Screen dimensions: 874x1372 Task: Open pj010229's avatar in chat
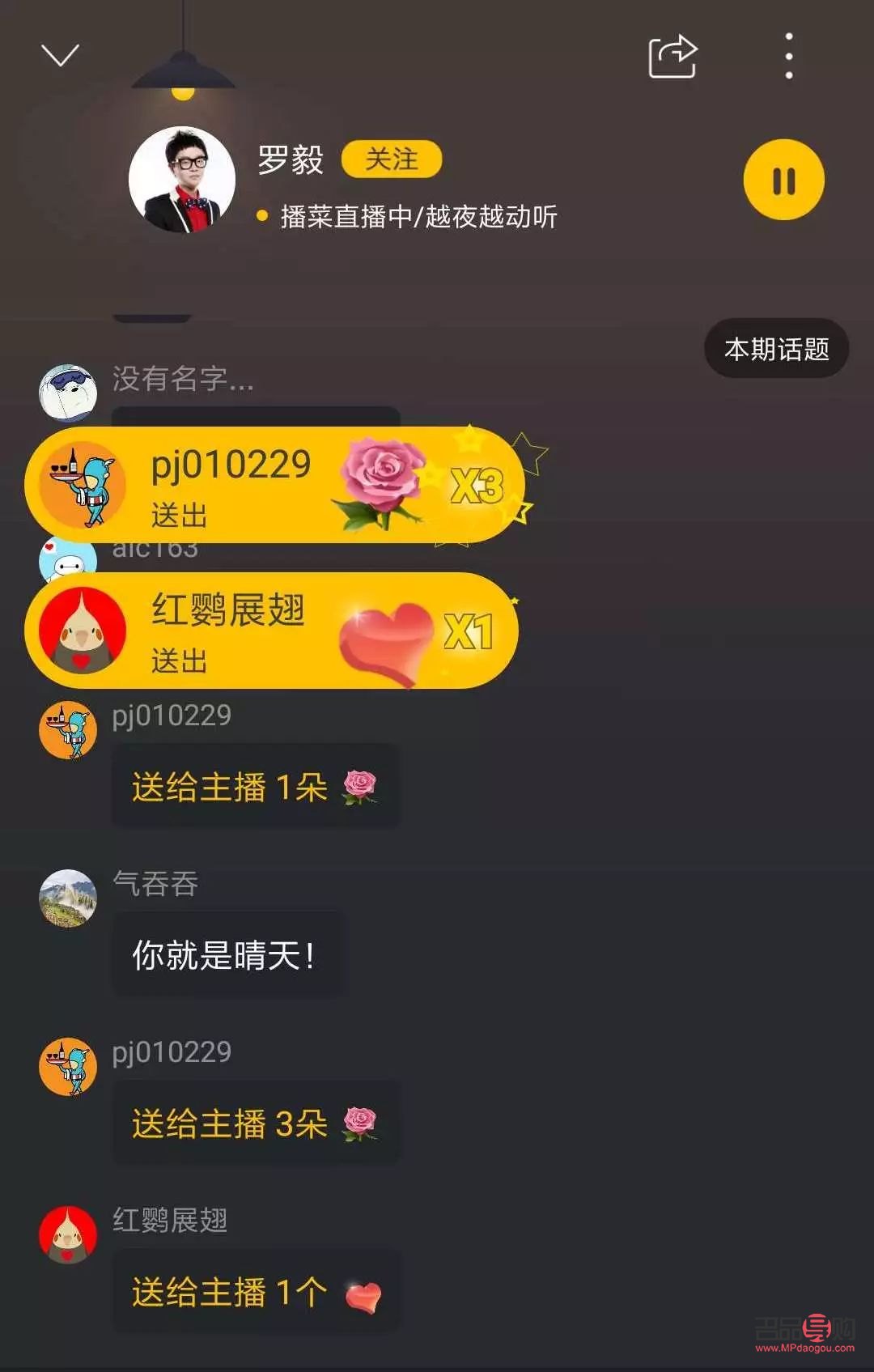[69, 728]
